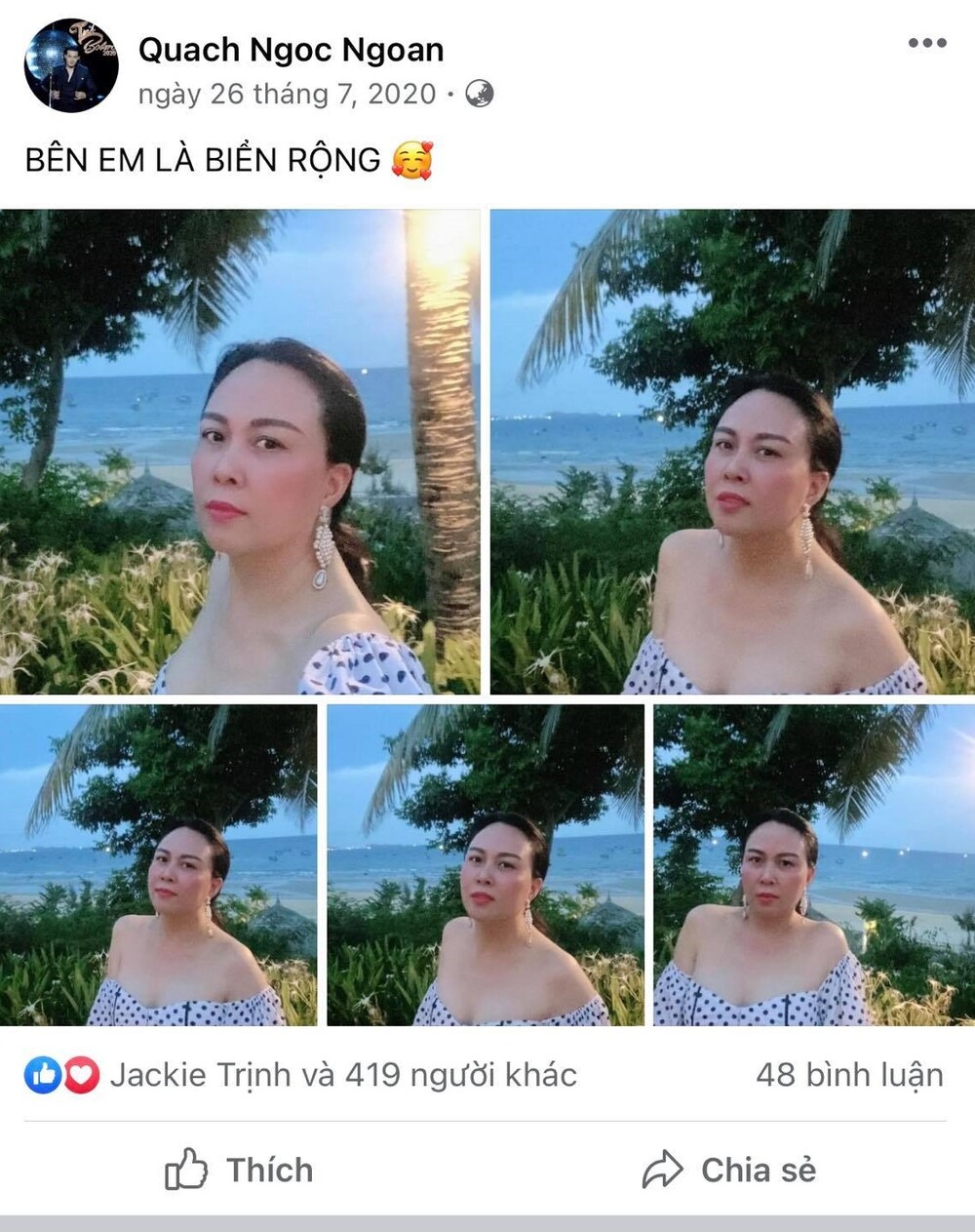Tap the post date ngày 26 tháng 7, 2020
Image resolution: width=975 pixels, height=1232 pixels.
287,94
